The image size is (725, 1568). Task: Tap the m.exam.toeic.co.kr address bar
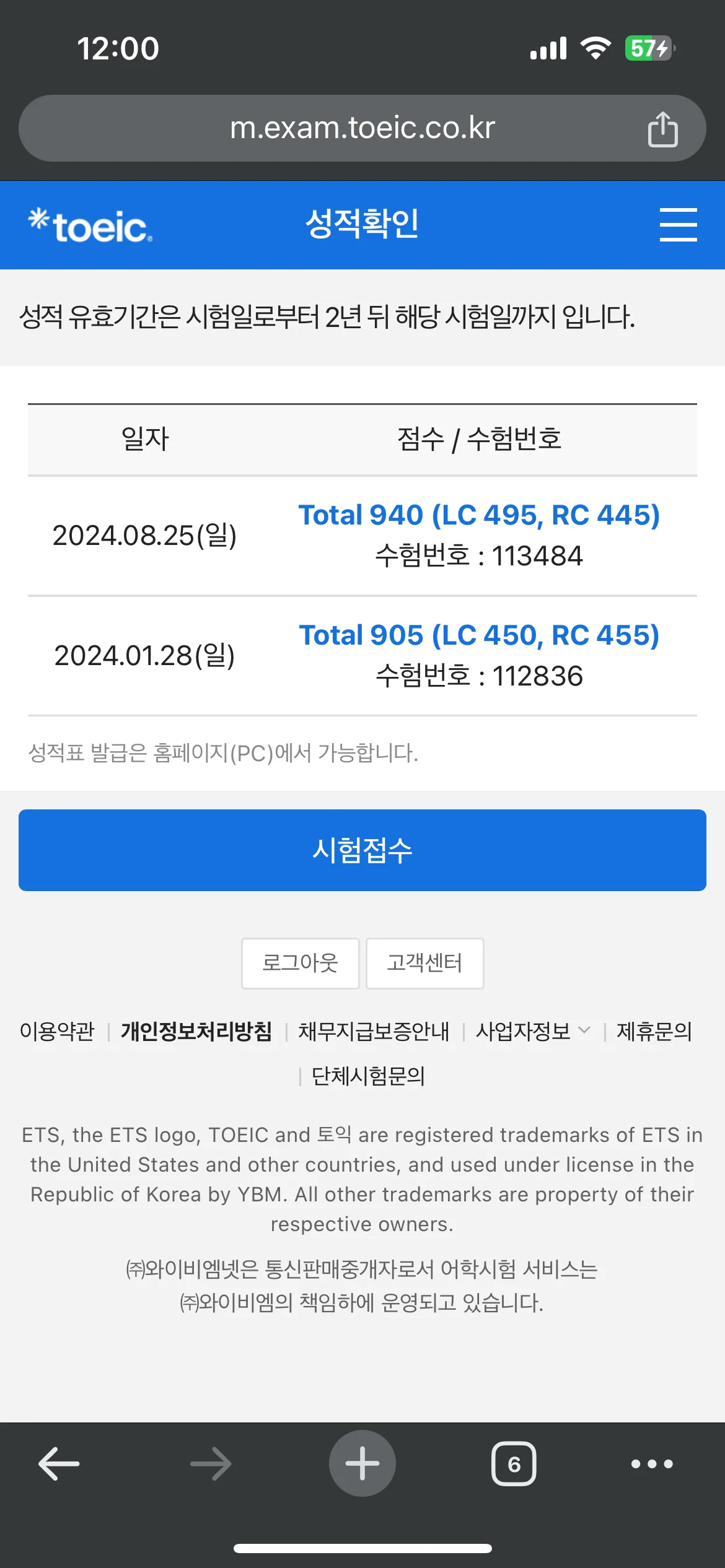pyautogui.click(x=362, y=128)
